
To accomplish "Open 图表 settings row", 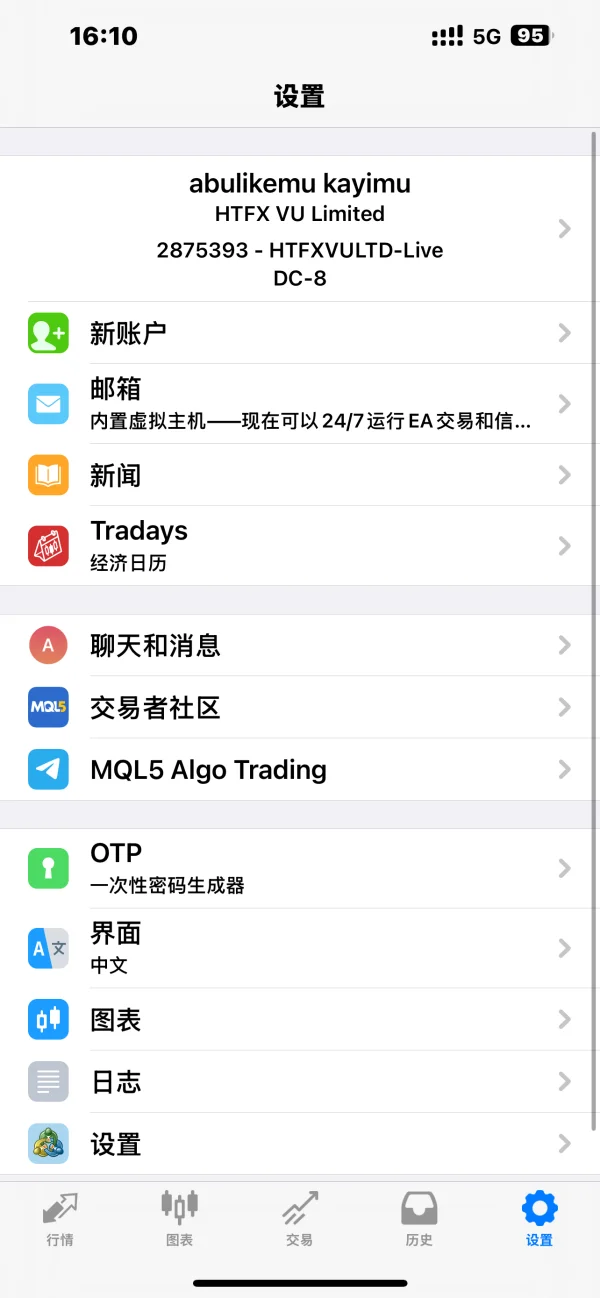I will pos(300,1019).
